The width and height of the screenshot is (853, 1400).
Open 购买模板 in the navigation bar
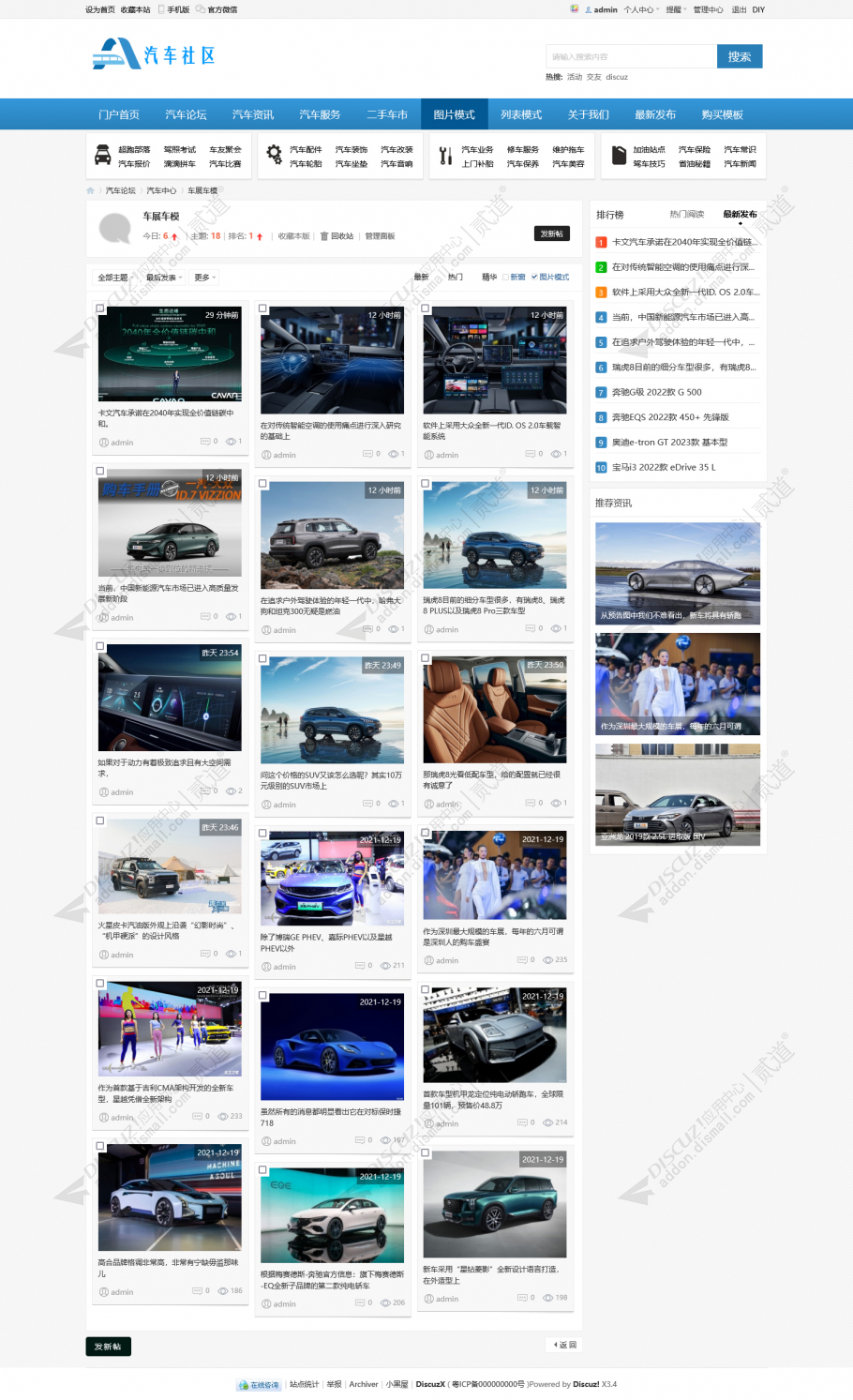tap(722, 114)
